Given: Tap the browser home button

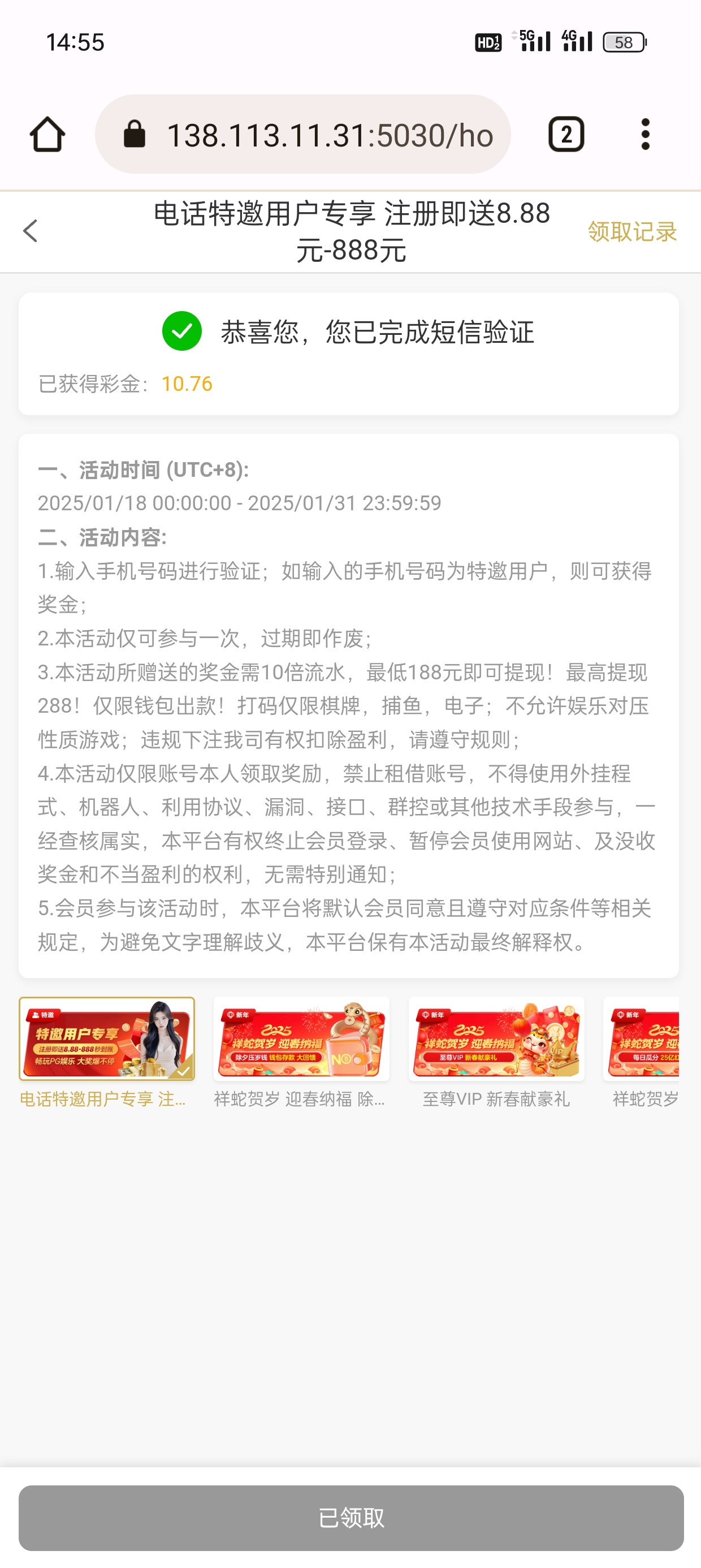Looking at the screenshot, I should [x=47, y=135].
